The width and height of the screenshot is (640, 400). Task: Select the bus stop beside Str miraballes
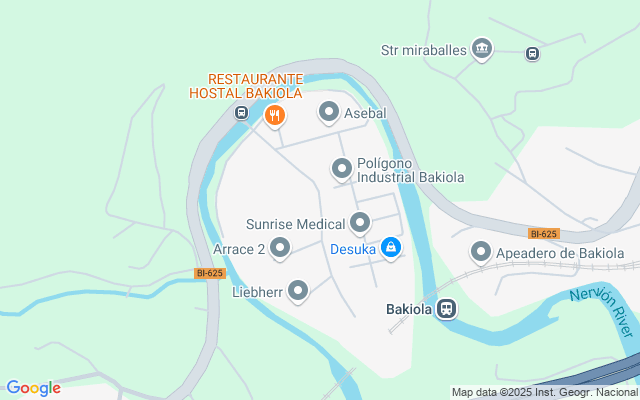(533, 53)
